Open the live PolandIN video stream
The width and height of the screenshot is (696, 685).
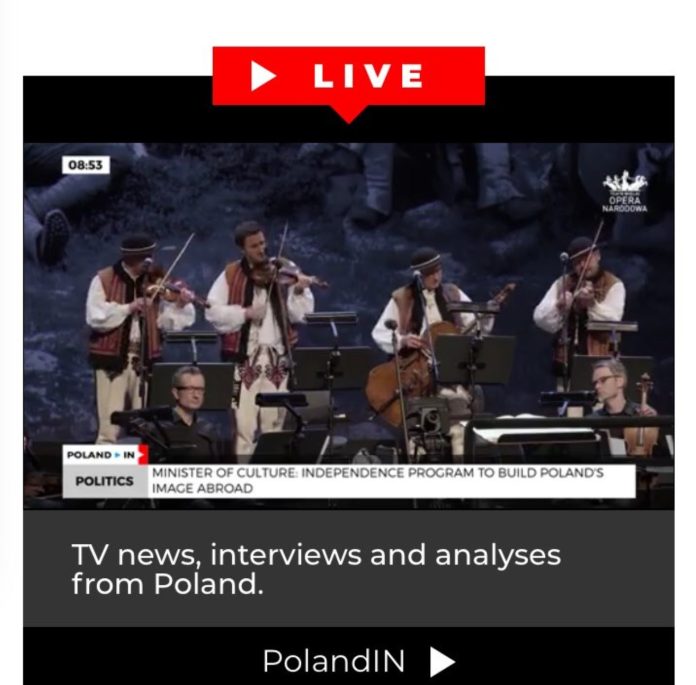tap(348, 325)
